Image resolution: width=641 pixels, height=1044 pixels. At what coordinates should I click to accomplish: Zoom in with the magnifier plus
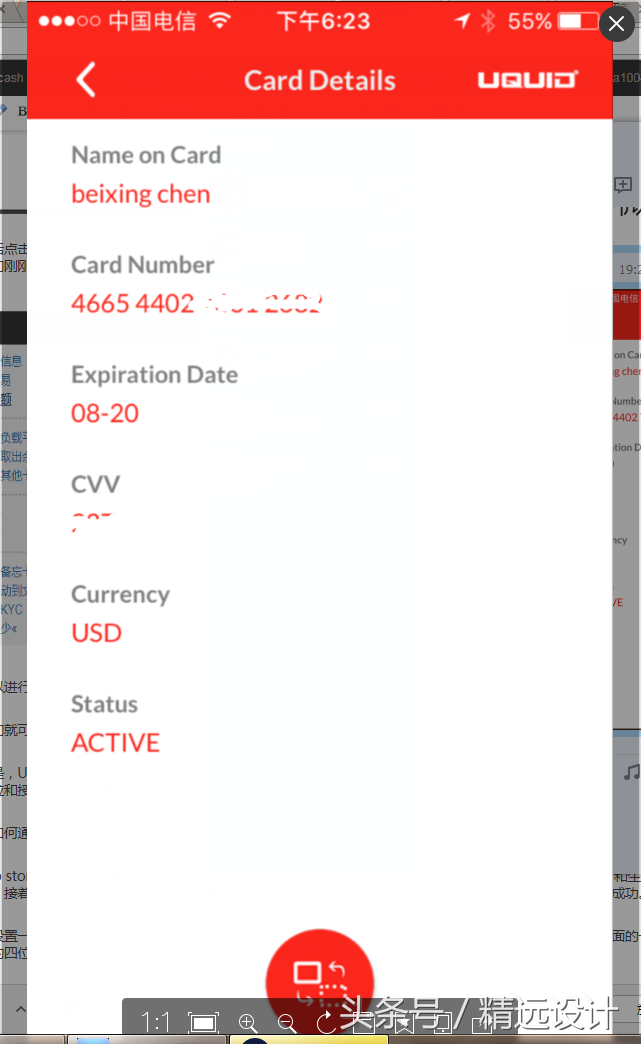[248, 1022]
